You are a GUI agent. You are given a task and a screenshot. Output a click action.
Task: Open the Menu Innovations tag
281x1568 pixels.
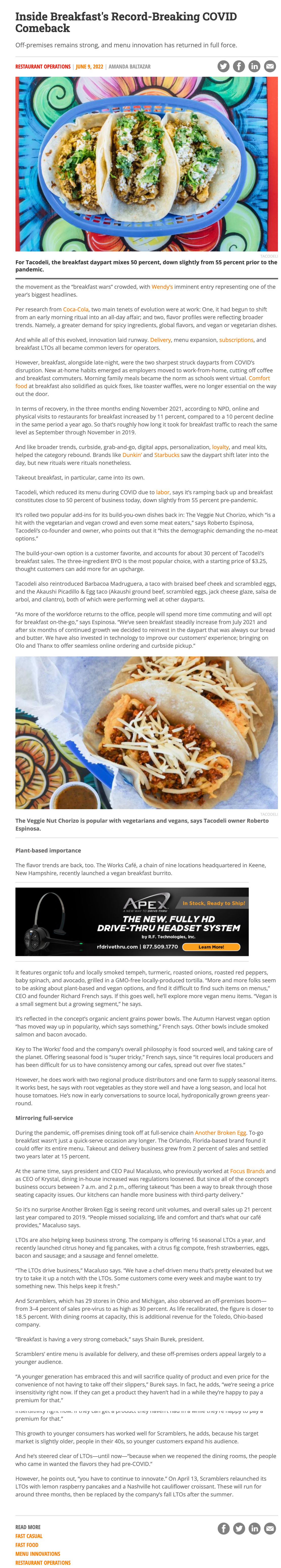[x=38, y=1554]
